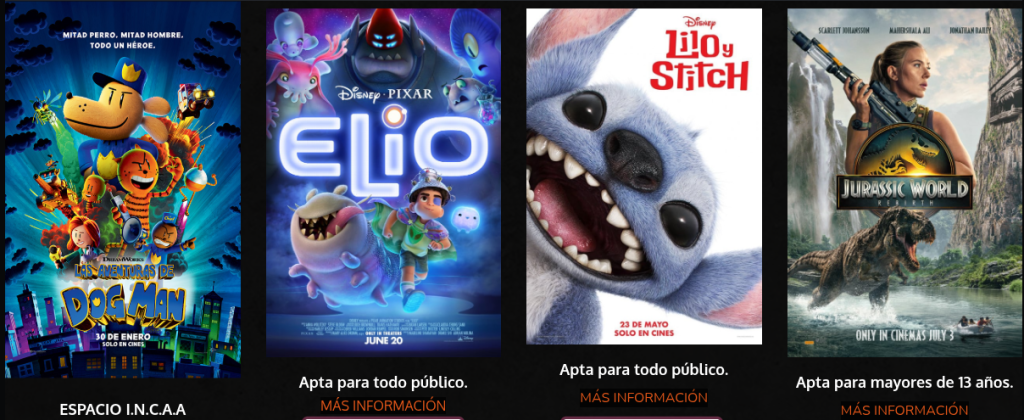Tap Más Información under Jurassic World
The width and height of the screenshot is (1024, 420).
point(904,410)
